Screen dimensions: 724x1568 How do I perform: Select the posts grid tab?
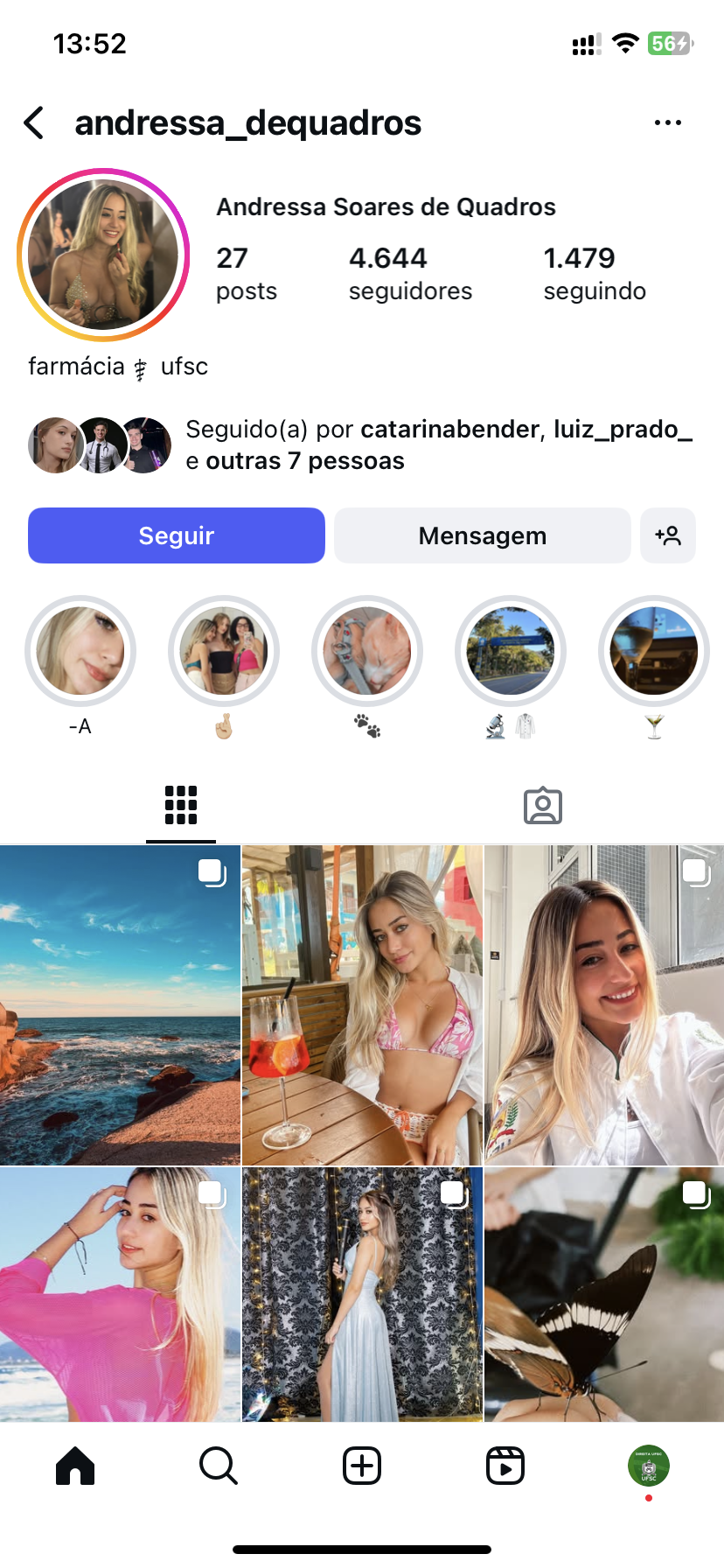(181, 805)
